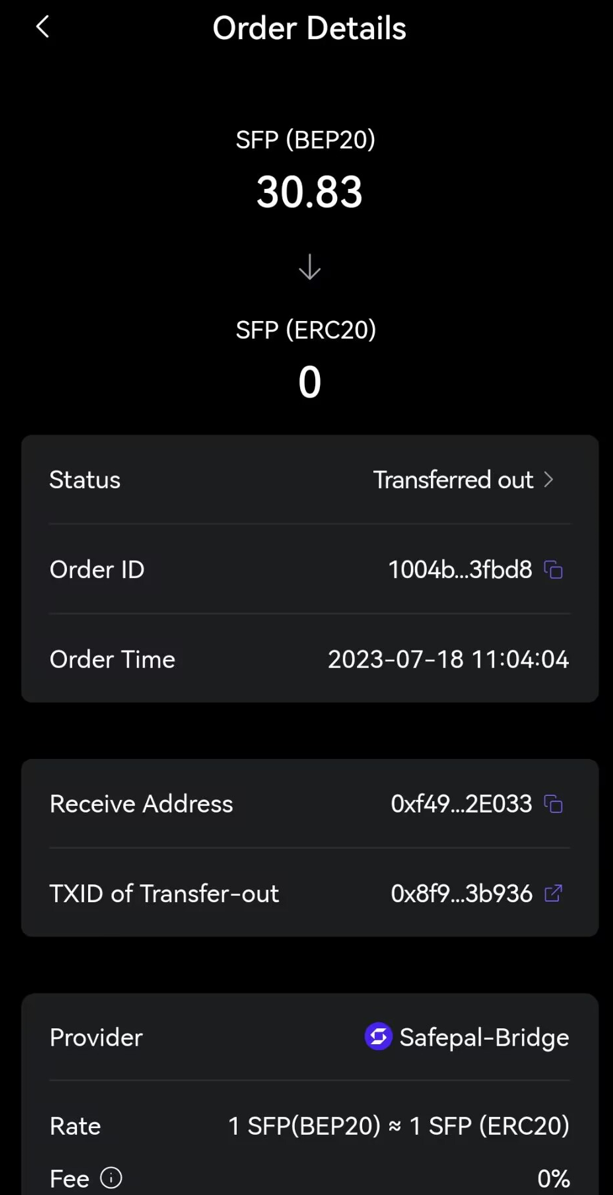613x1195 pixels.
Task: Open the transfer-out TXID in explorer
Action: tap(553, 893)
